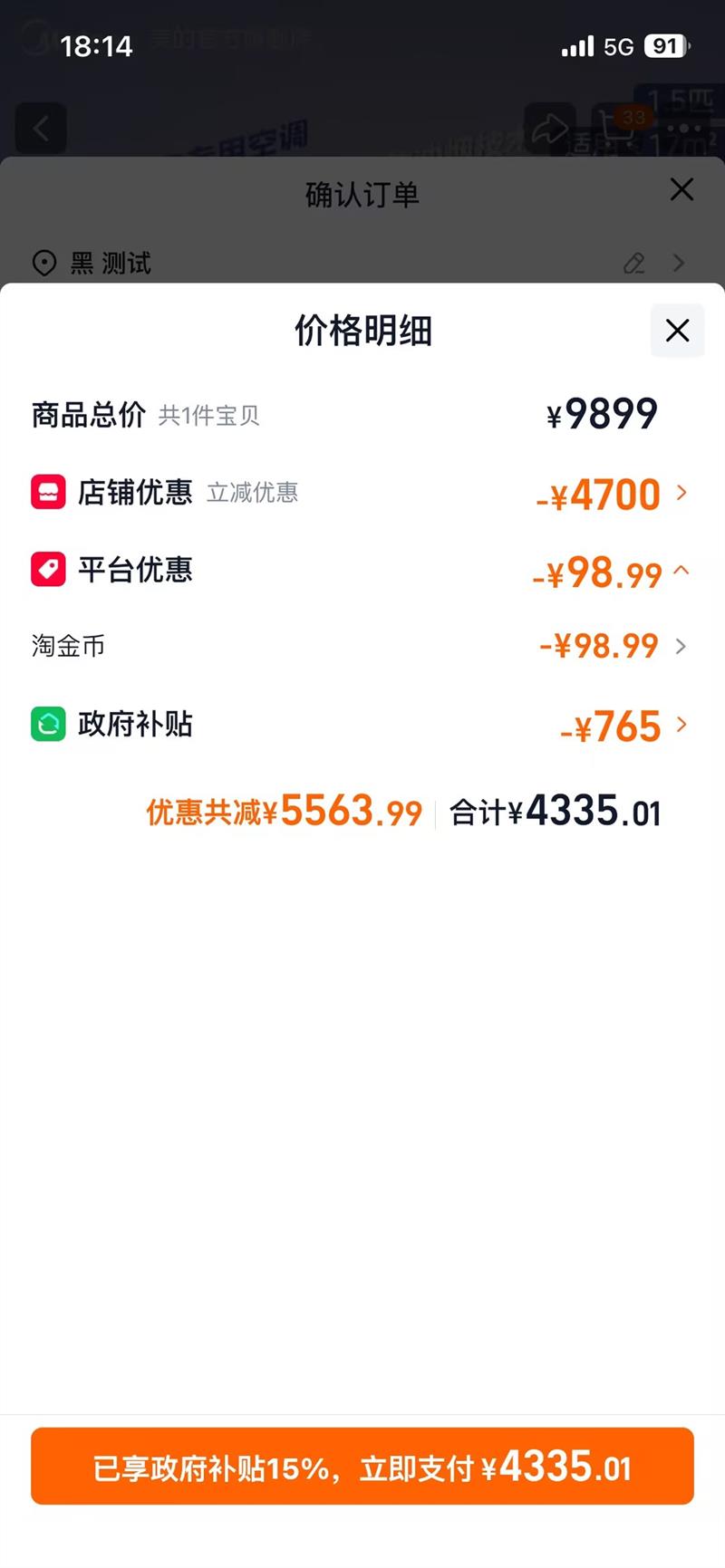Close the 价格明细 price details sheet

click(677, 331)
